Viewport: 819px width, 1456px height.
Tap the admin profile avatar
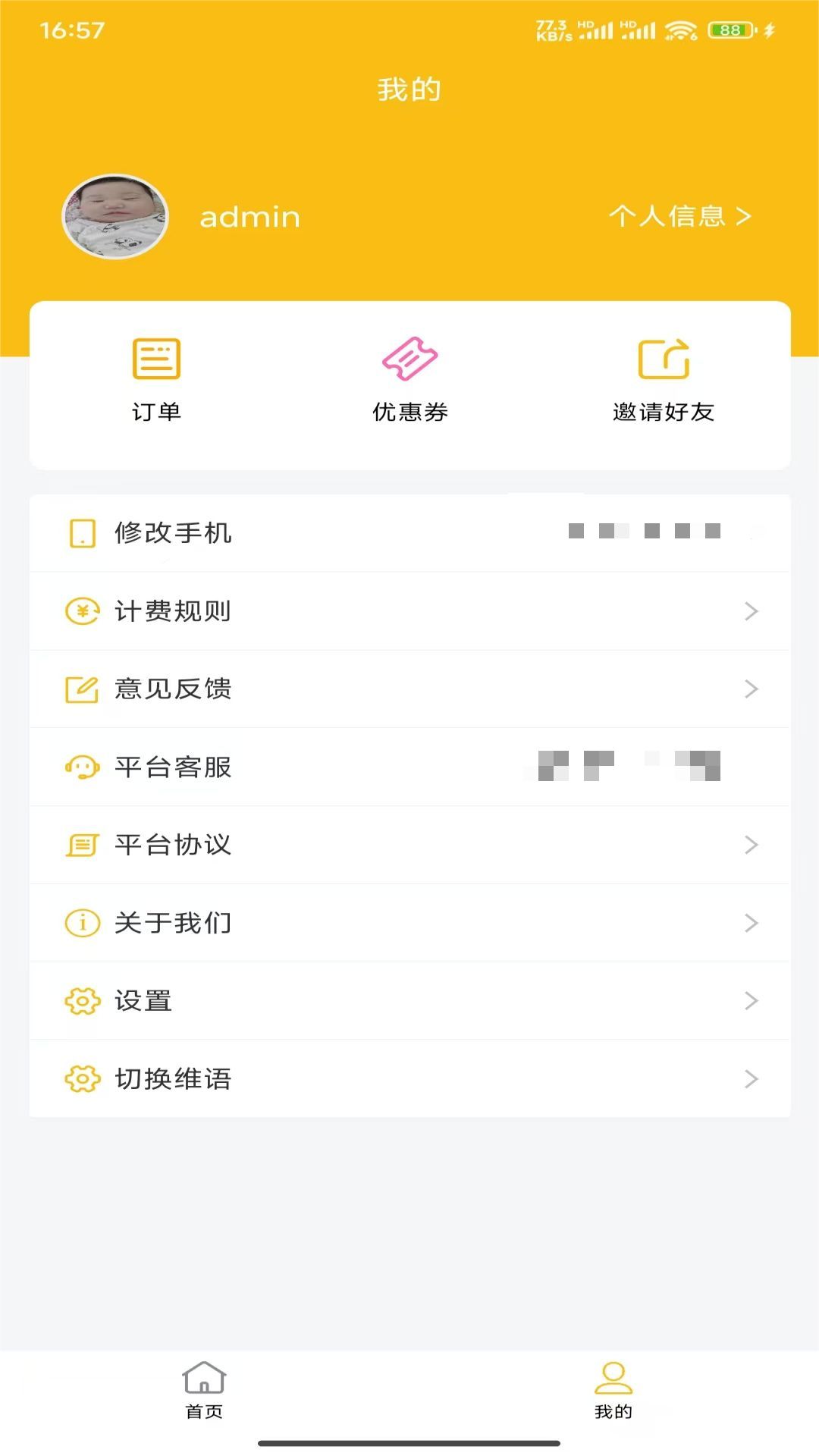click(x=115, y=217)
